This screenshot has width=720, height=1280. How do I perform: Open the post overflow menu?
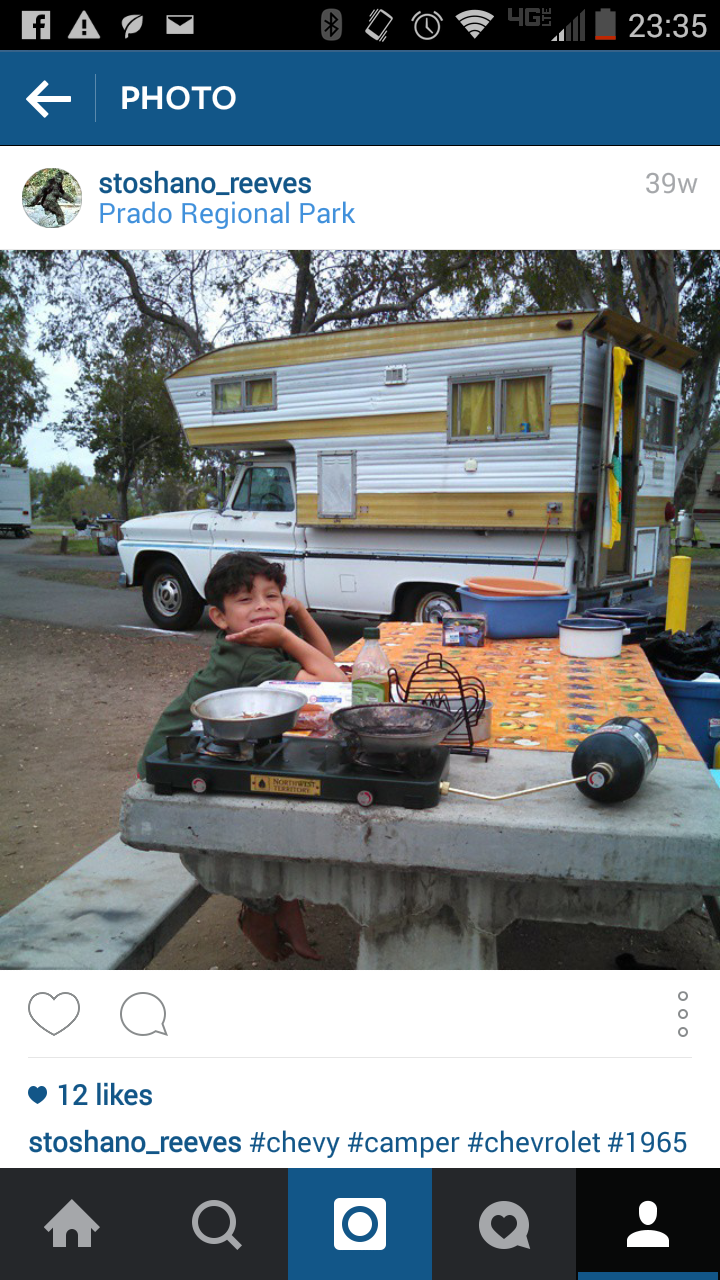pyautogui.click(x=682, y=1014)
